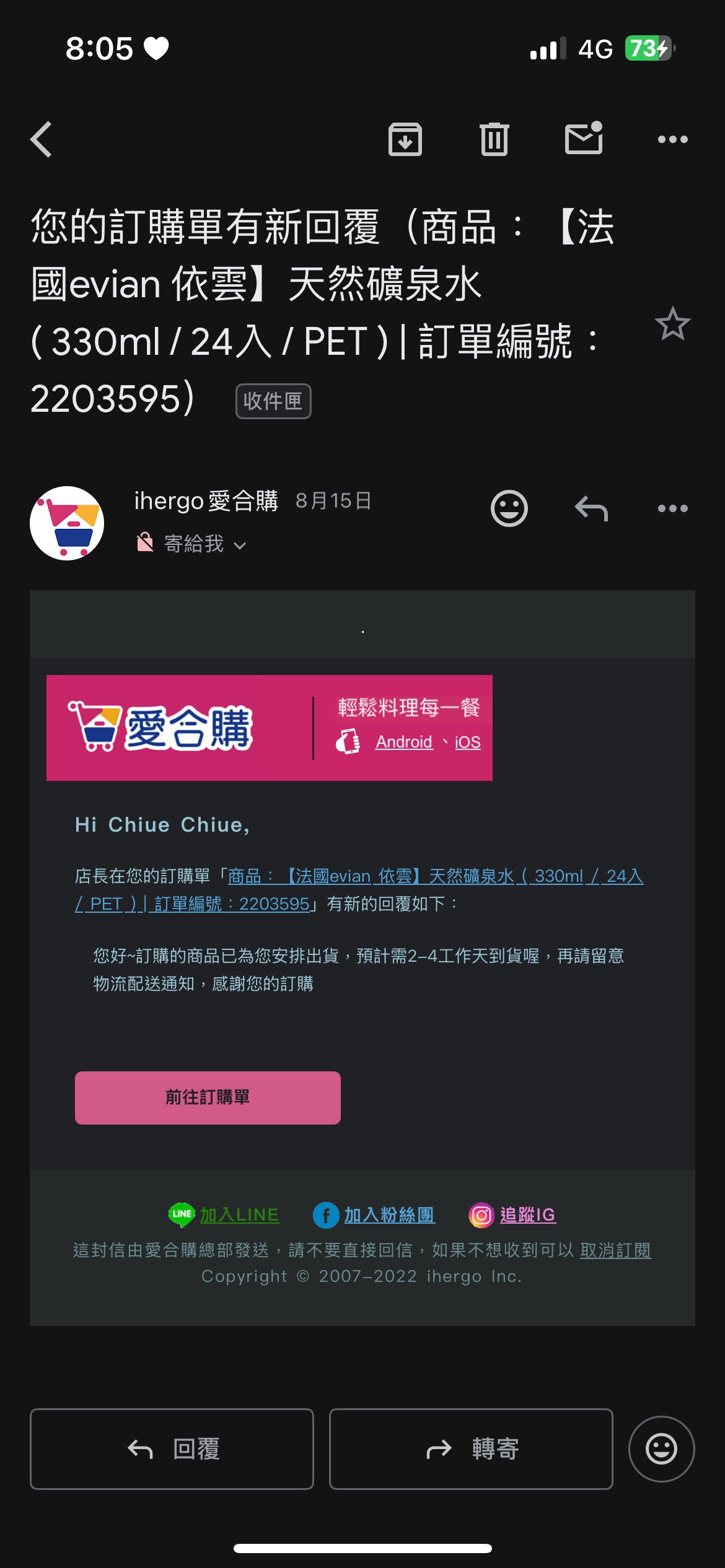Tap the 轉寄 forward button
The height and width of the screenshot is (1568, 725).
click(x=471, y=1449)
